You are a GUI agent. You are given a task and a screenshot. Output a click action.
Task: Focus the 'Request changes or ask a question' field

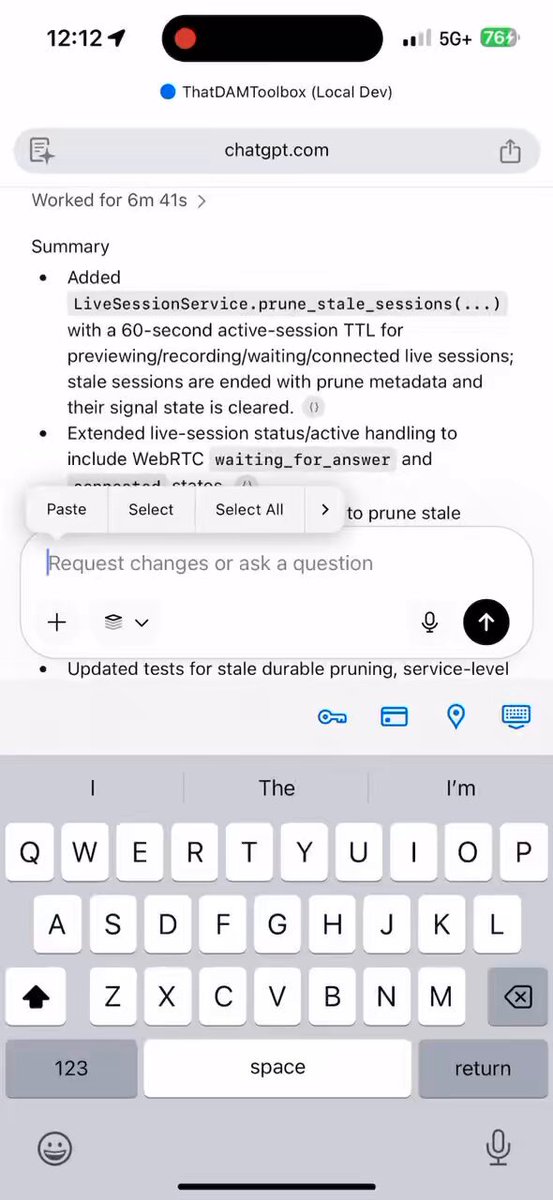pos(276,563)
